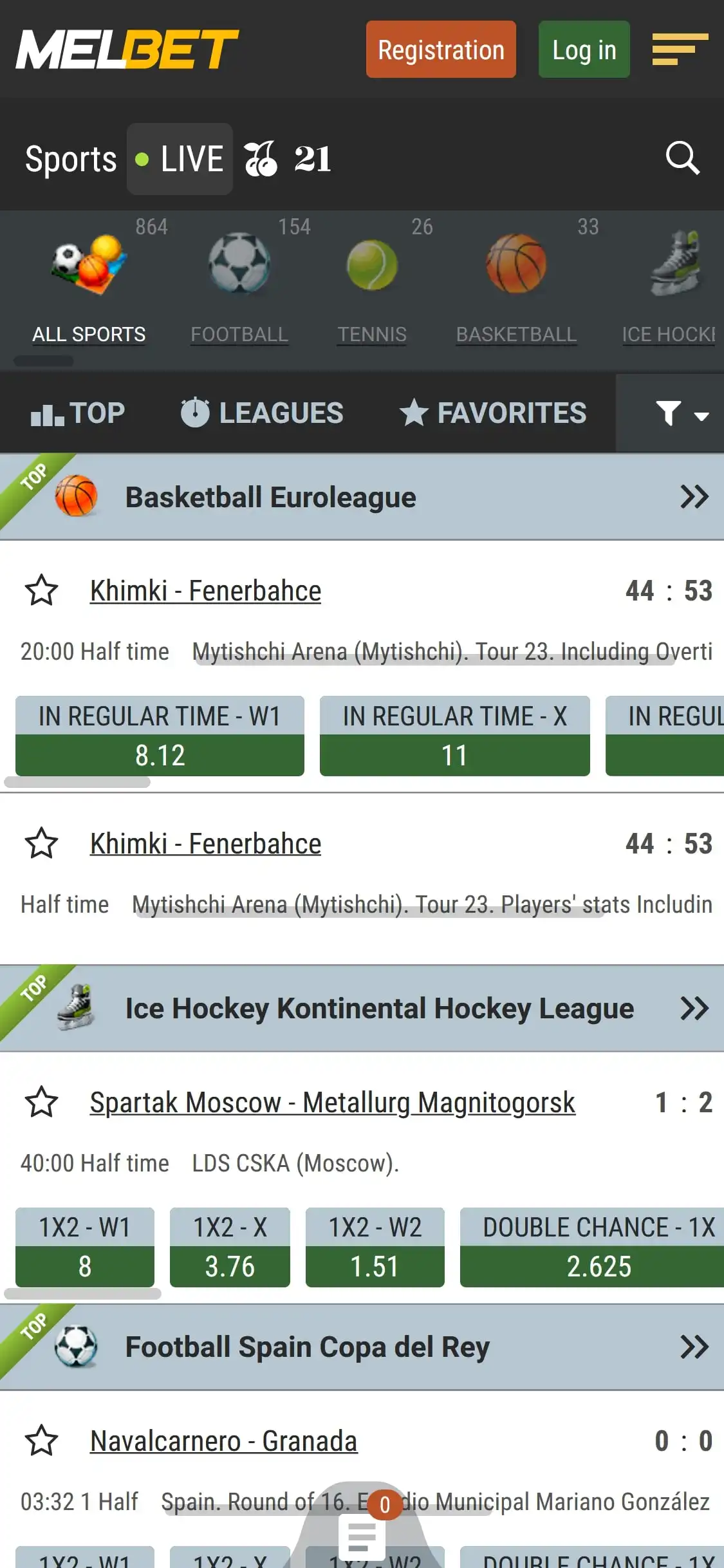Image resolution: width=724 pixels, height=1568 pixels.
Task: Open the search icon
Action: pos(682,158)
